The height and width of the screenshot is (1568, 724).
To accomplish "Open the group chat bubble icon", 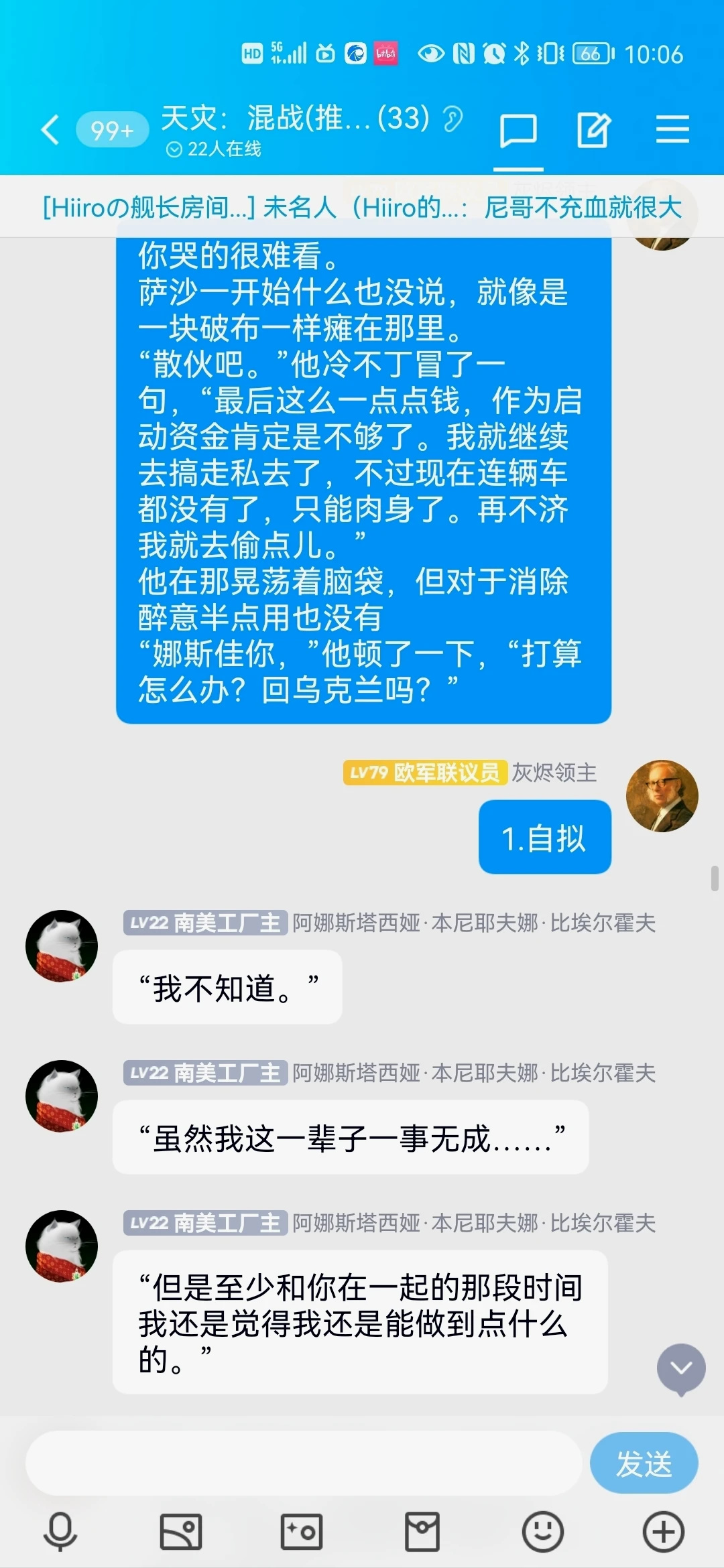I will 518,130.
